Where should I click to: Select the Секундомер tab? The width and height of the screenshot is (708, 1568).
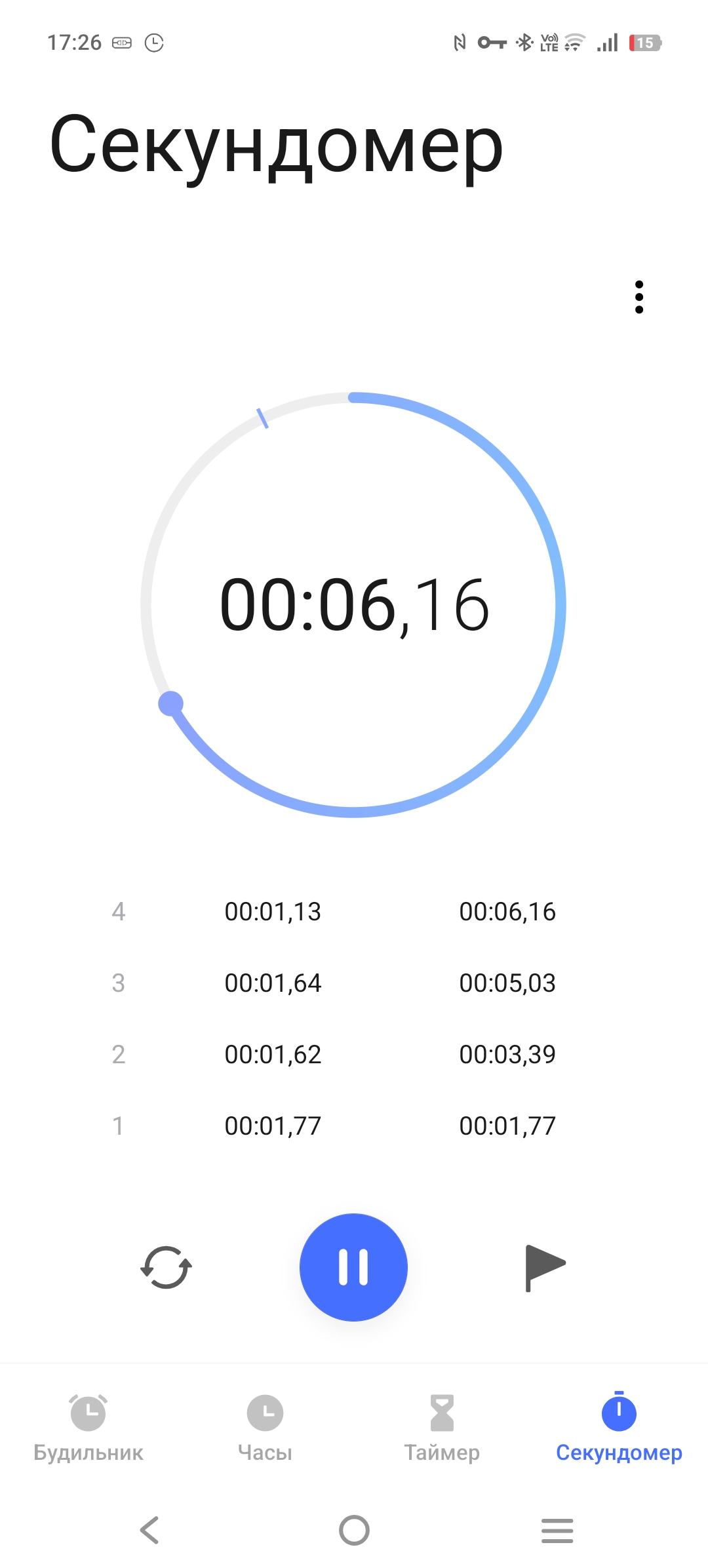click(619, 1428)
